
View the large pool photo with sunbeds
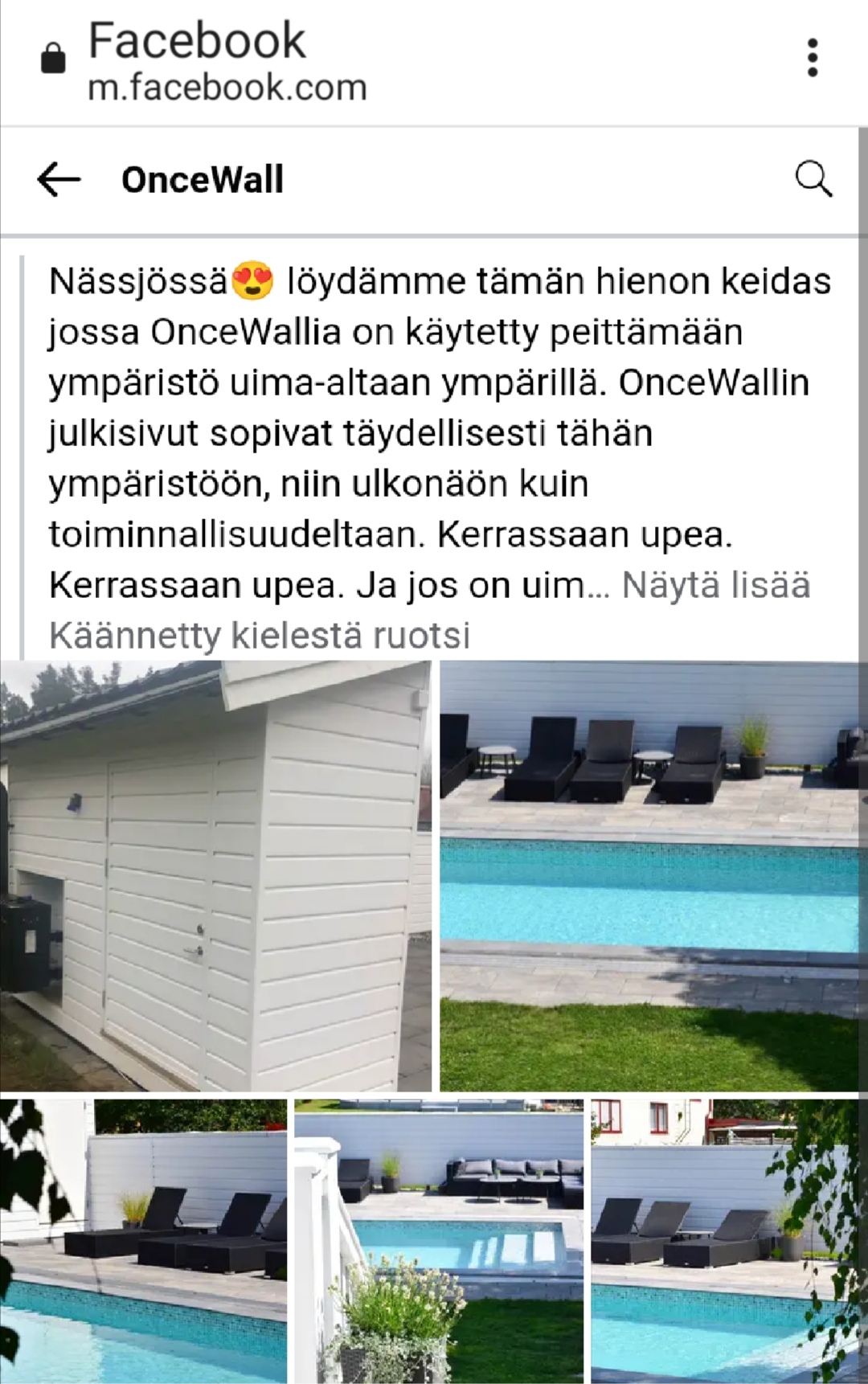tap(649, 875)
